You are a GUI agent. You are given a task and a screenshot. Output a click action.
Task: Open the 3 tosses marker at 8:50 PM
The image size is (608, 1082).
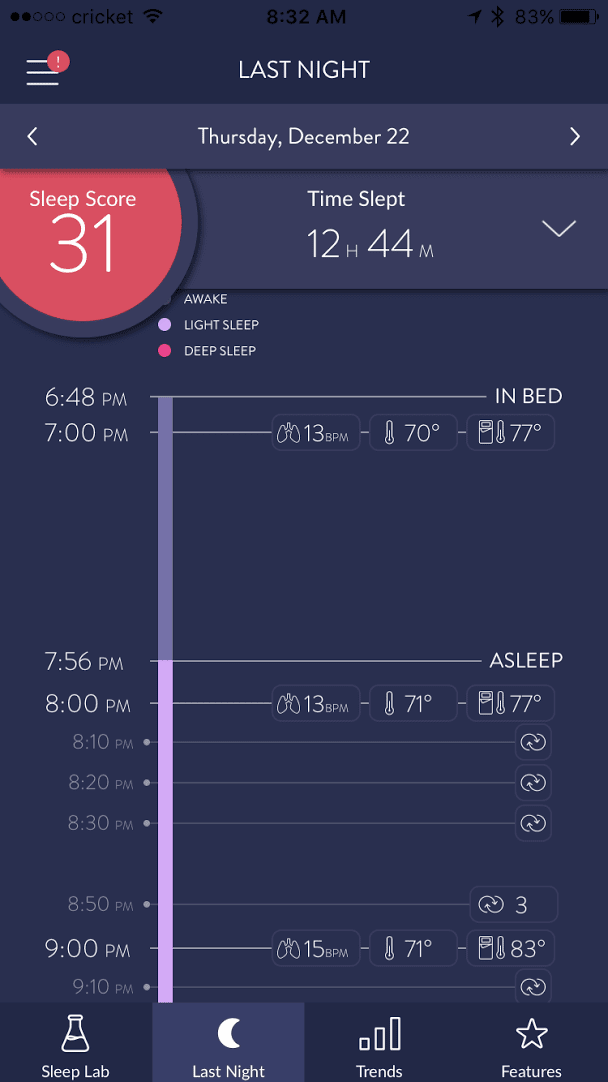coord(513,904)
